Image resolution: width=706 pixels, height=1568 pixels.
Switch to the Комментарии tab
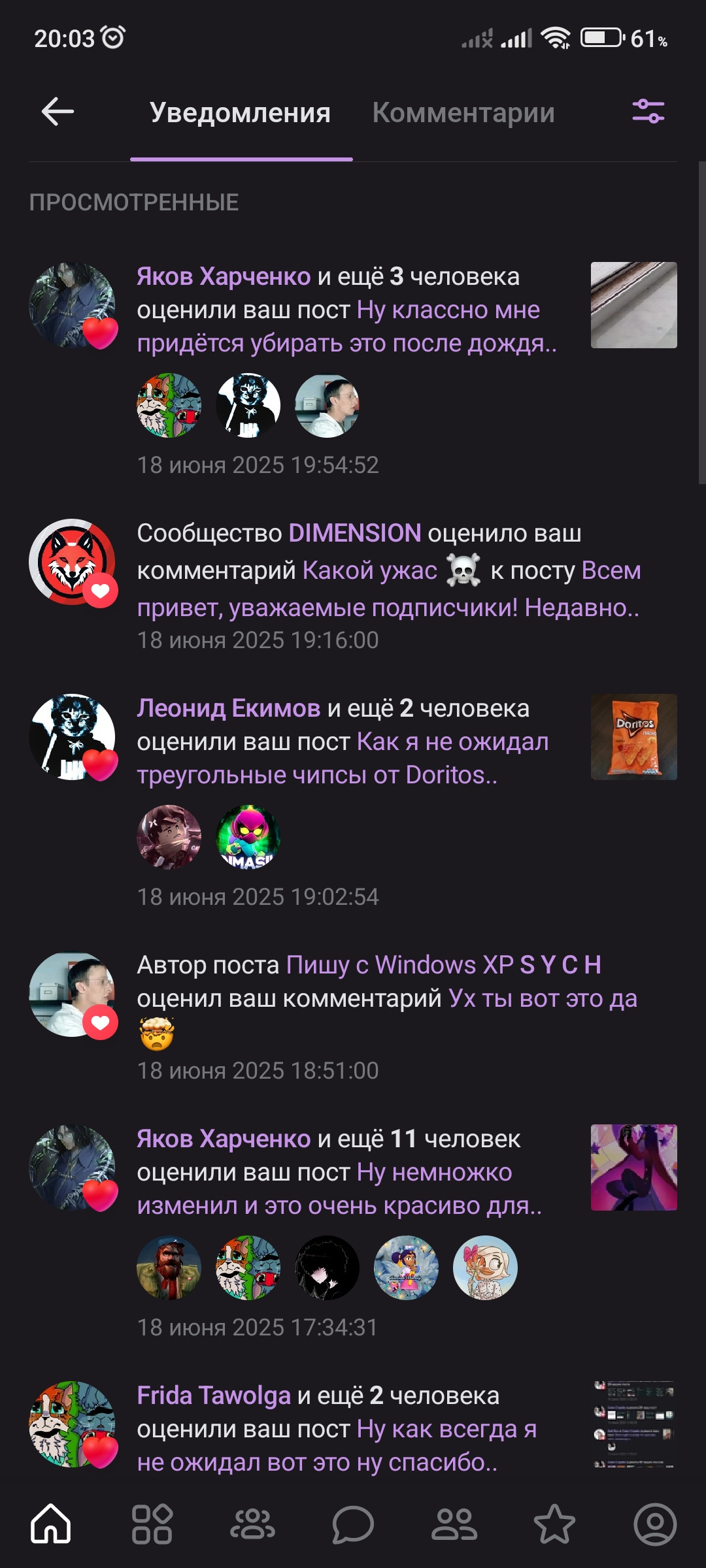click(x=463, y=113)
